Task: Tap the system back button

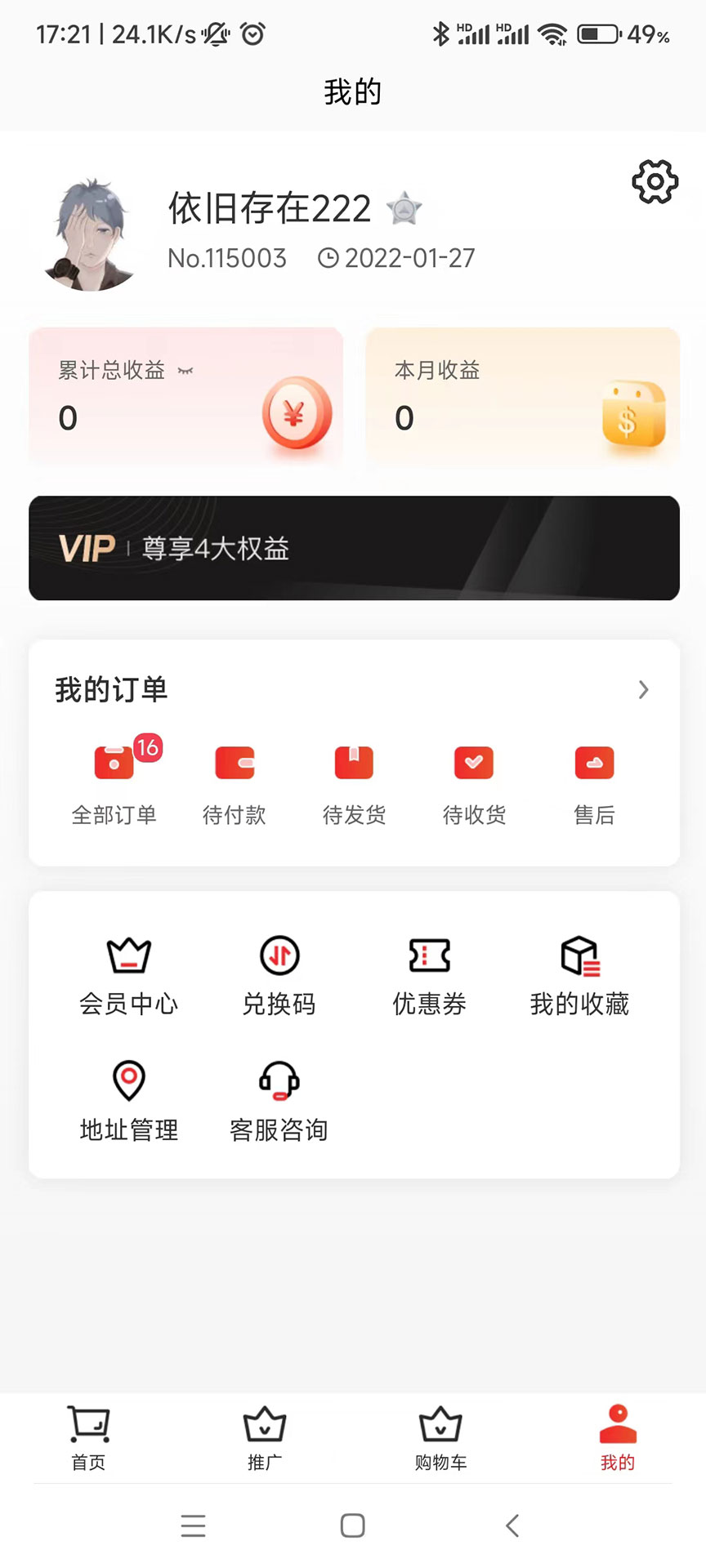Action: click(x=512, y=1526)
